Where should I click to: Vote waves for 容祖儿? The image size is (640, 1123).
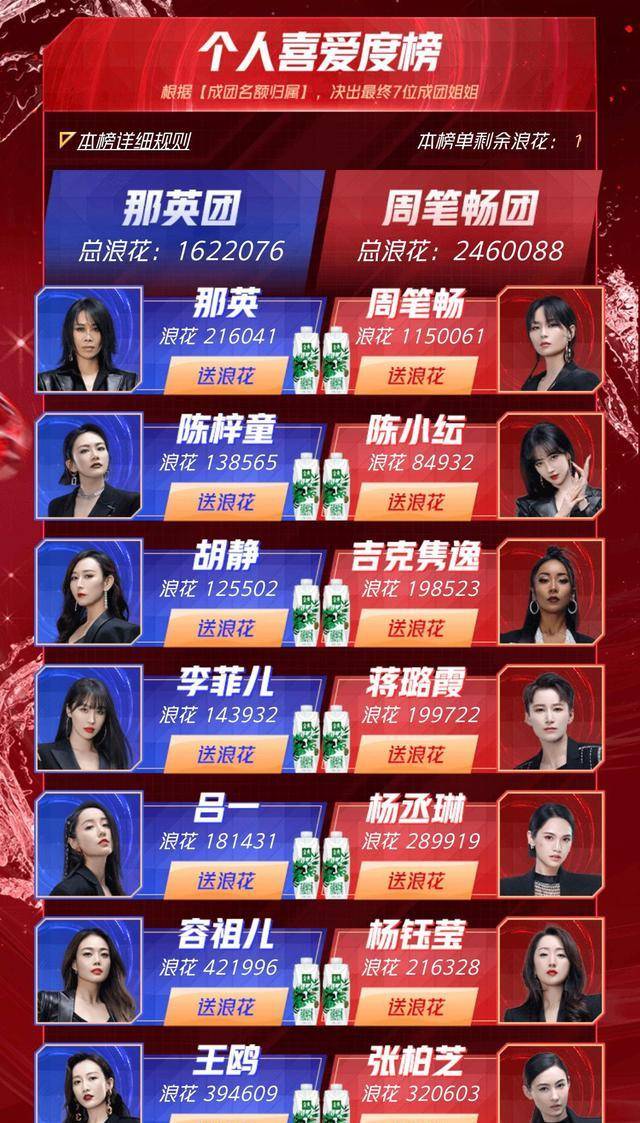225,1006
